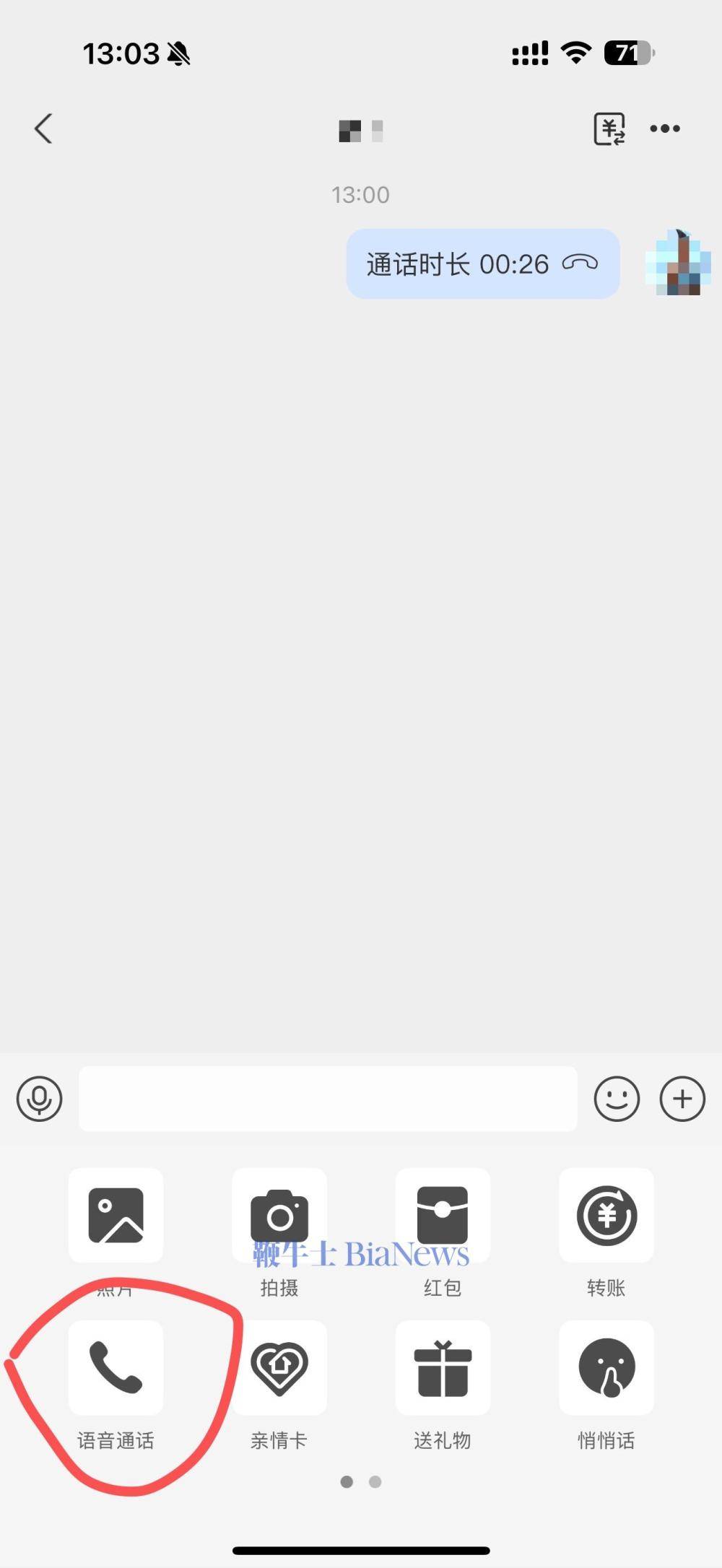Open 悄悄话 whisper feature
Screen dimensions: 722x1568
pos(606,1367)
